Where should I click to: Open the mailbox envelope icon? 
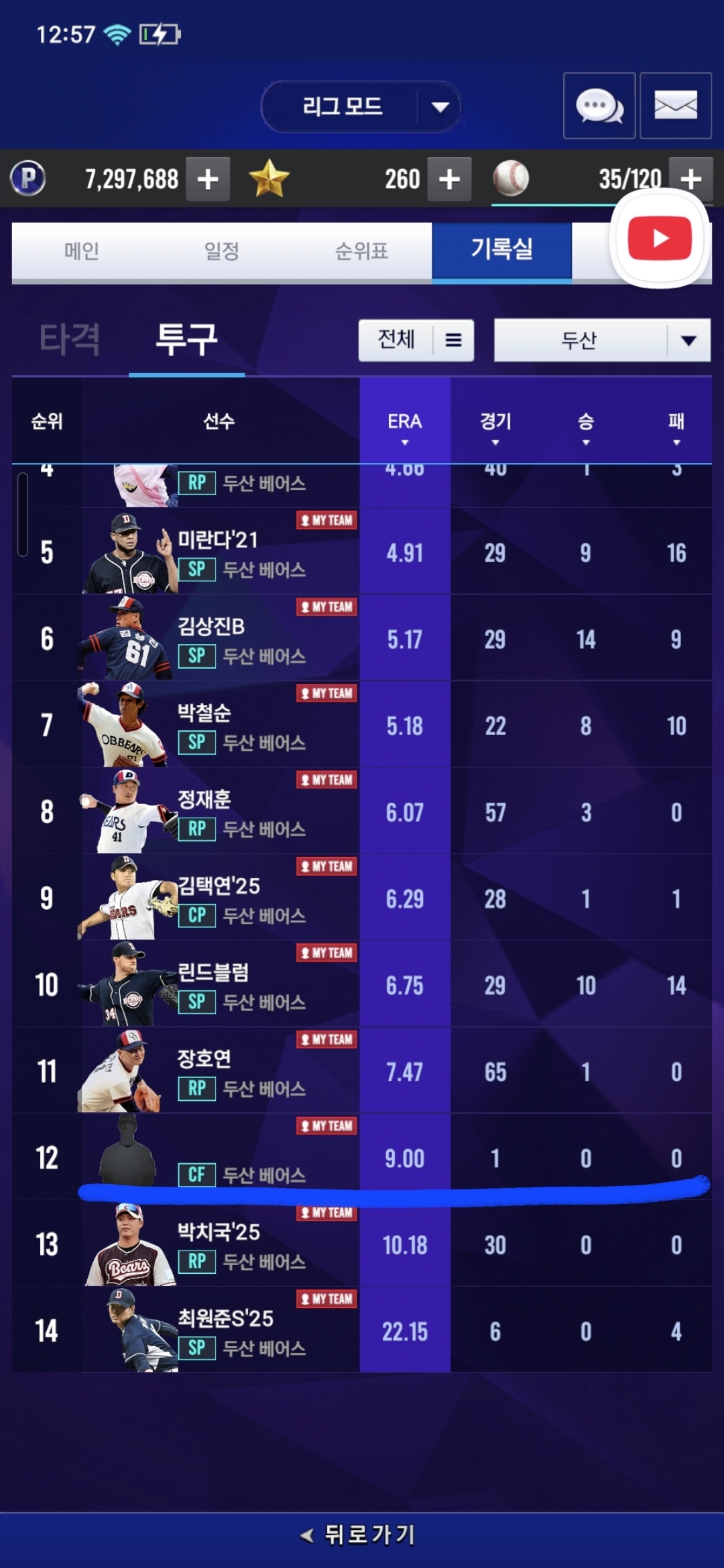[x=675, y=106]
